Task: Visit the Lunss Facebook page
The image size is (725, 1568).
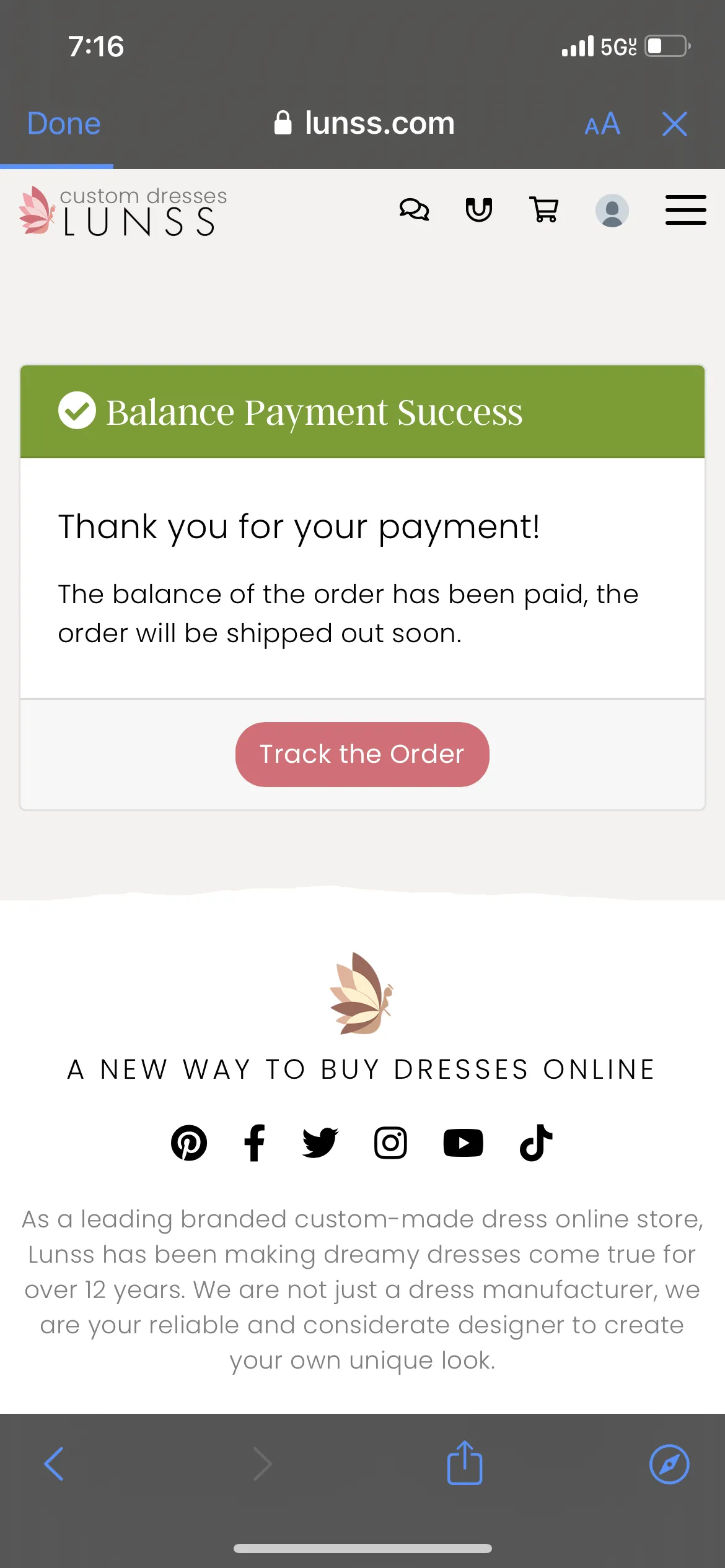Action: pos(254,1143)
